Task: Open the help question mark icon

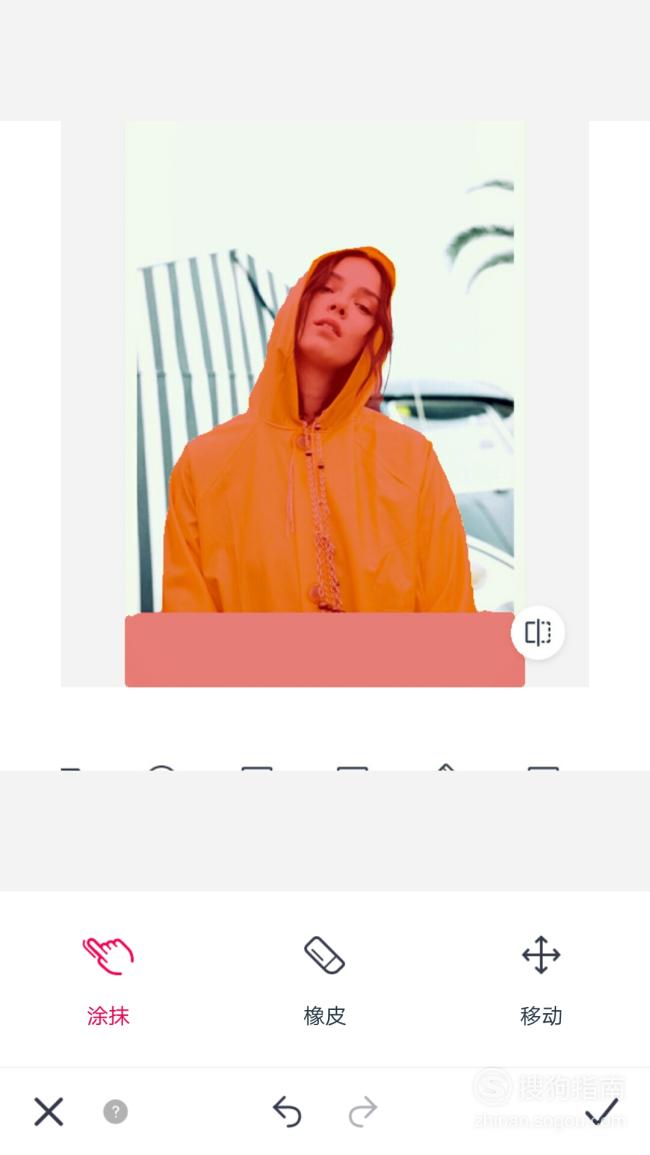Action: (115, 1111)
